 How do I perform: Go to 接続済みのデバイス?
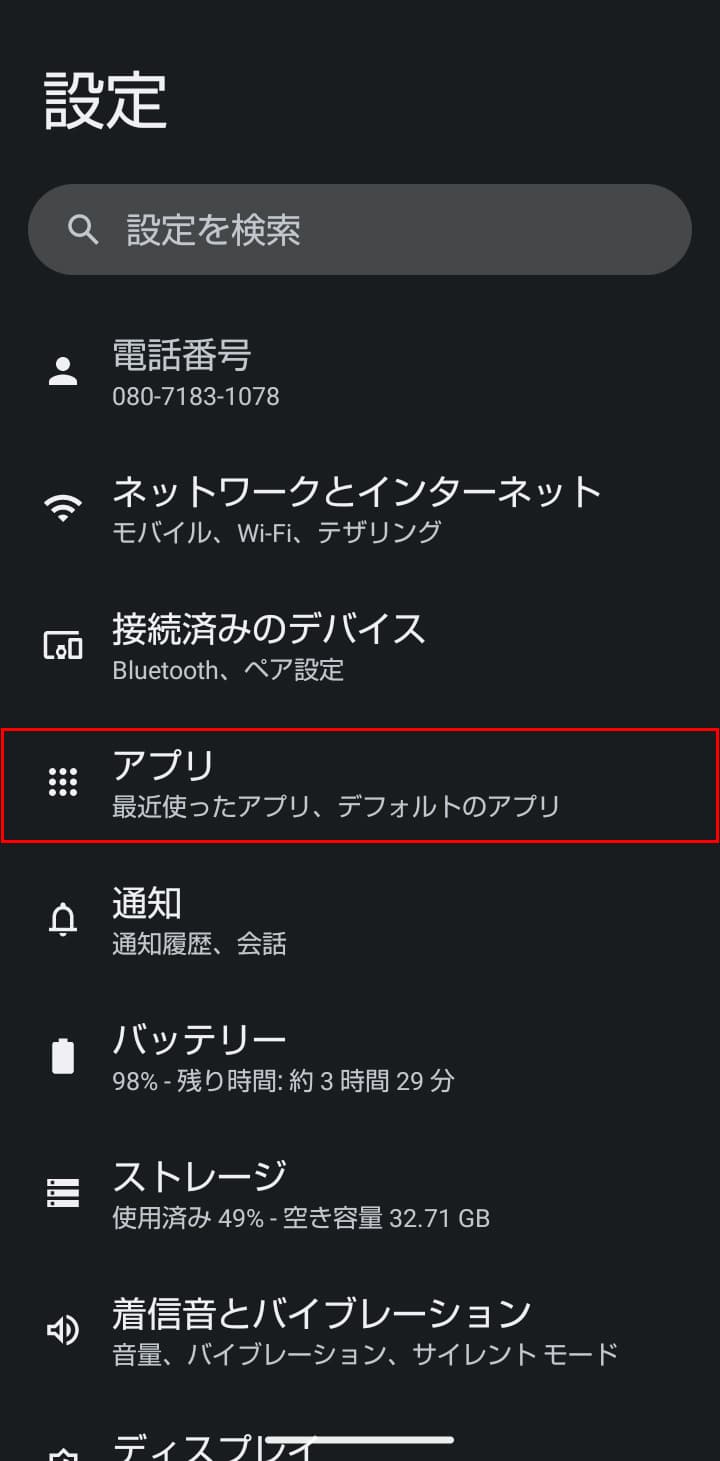pyautogui.click(x=360, y=647)
